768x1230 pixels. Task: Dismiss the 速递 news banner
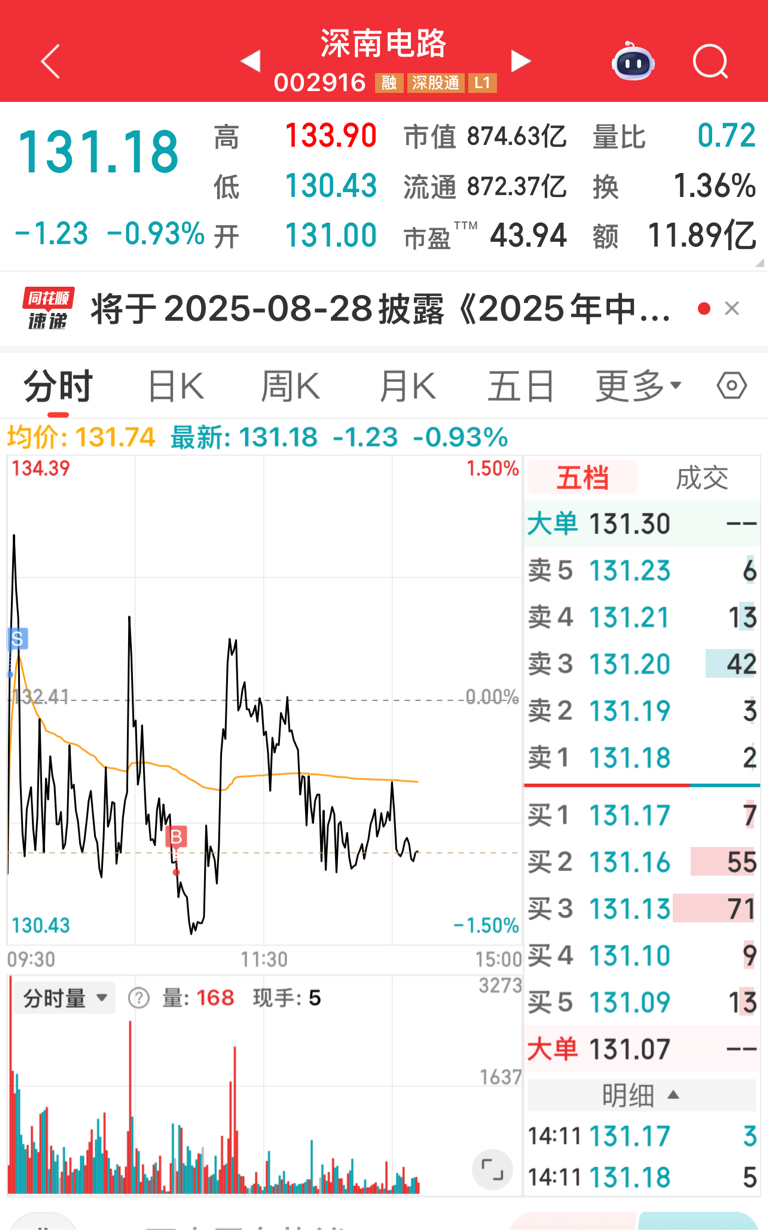pyautogui.click(x=732, y=309)
